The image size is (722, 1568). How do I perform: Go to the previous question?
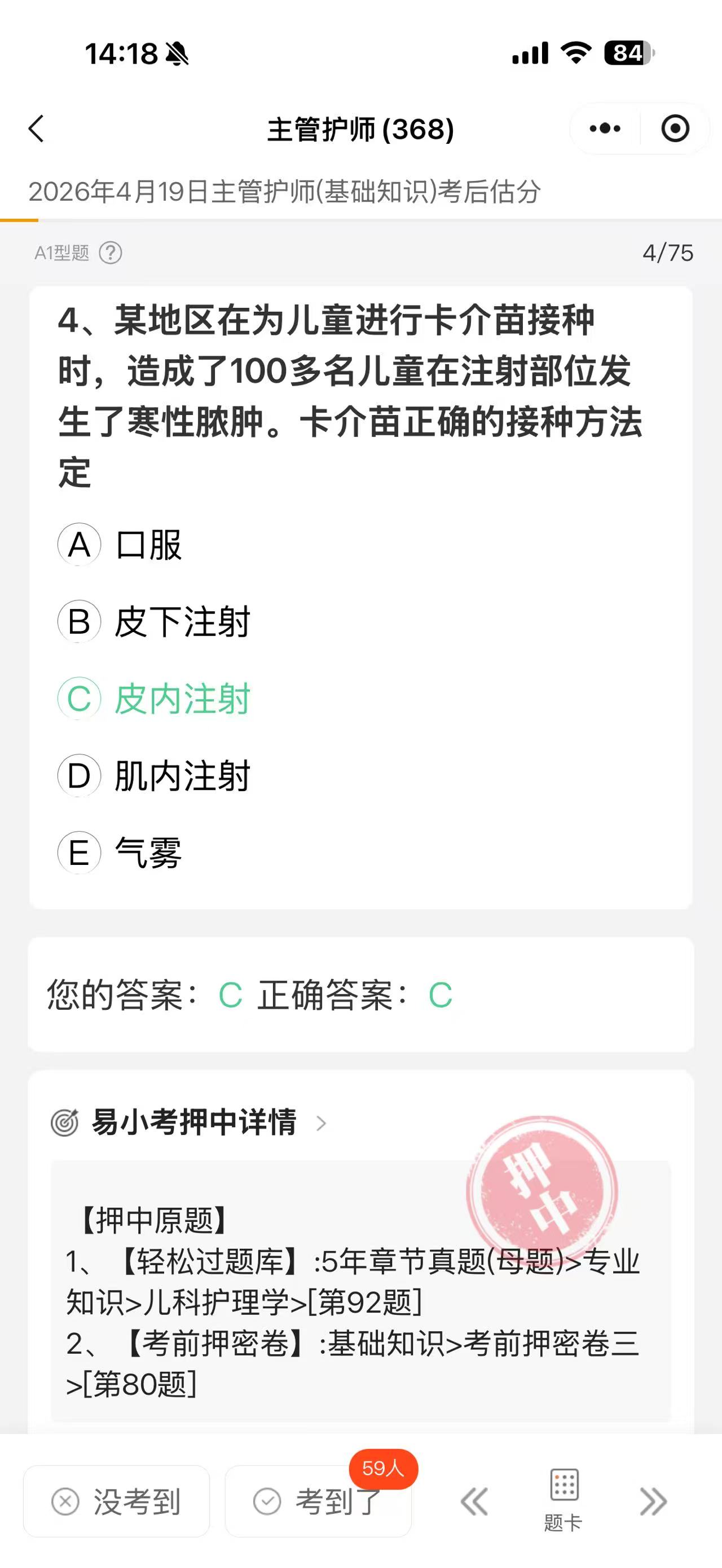point(474,1501)
